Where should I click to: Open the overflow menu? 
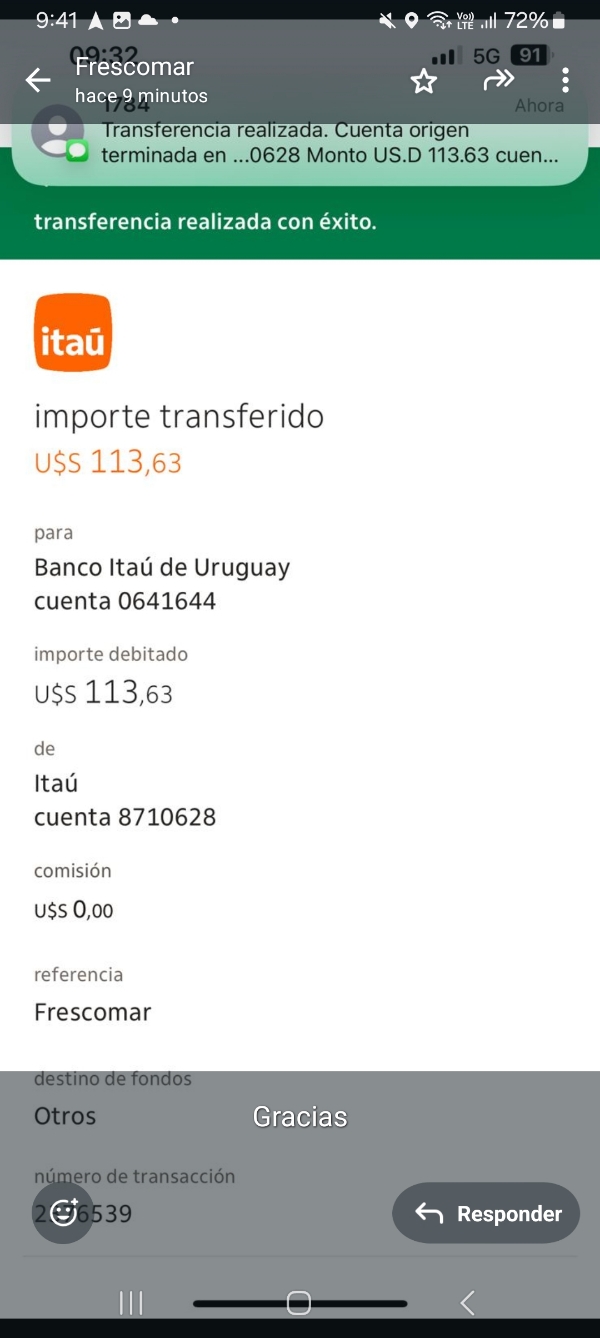565,81
